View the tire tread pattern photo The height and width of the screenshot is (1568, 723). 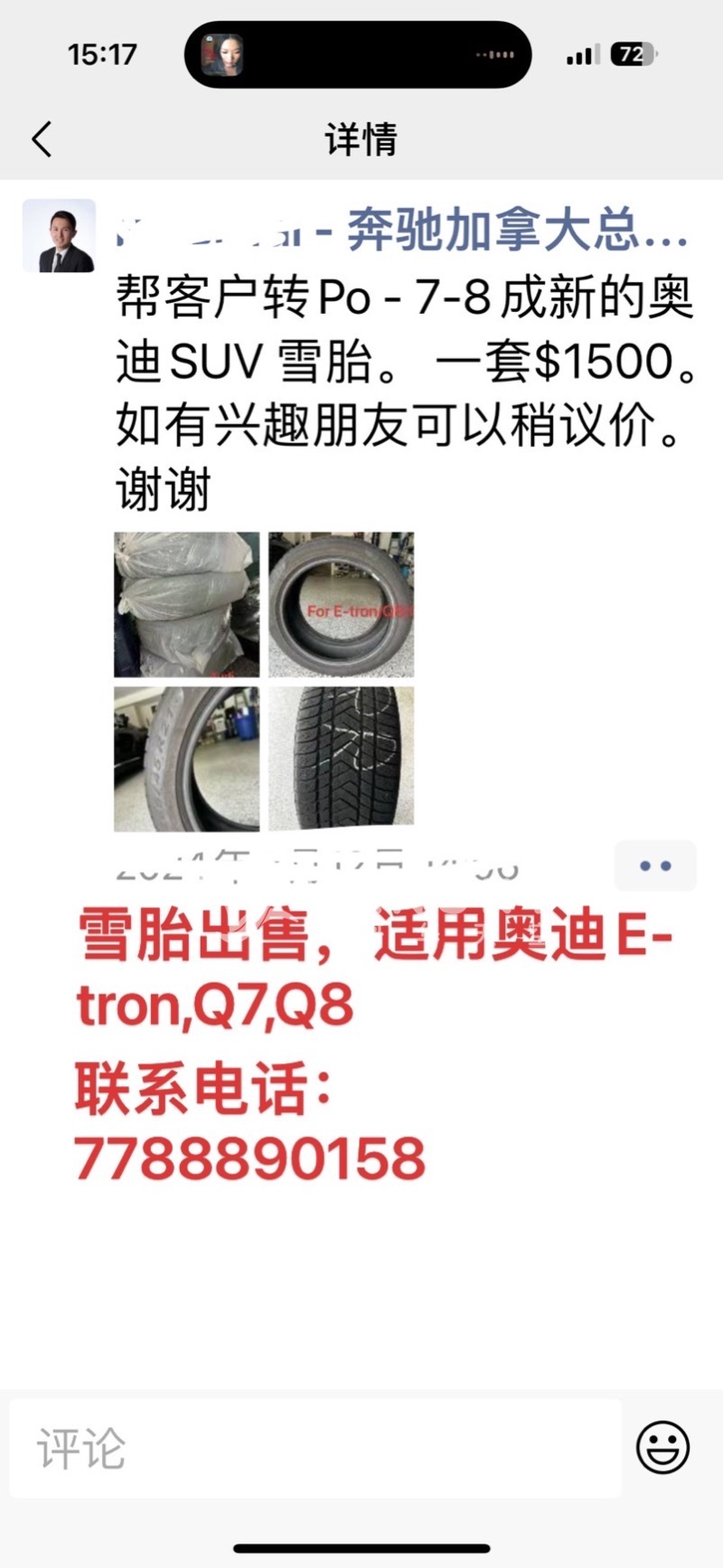tap(342, 759)
